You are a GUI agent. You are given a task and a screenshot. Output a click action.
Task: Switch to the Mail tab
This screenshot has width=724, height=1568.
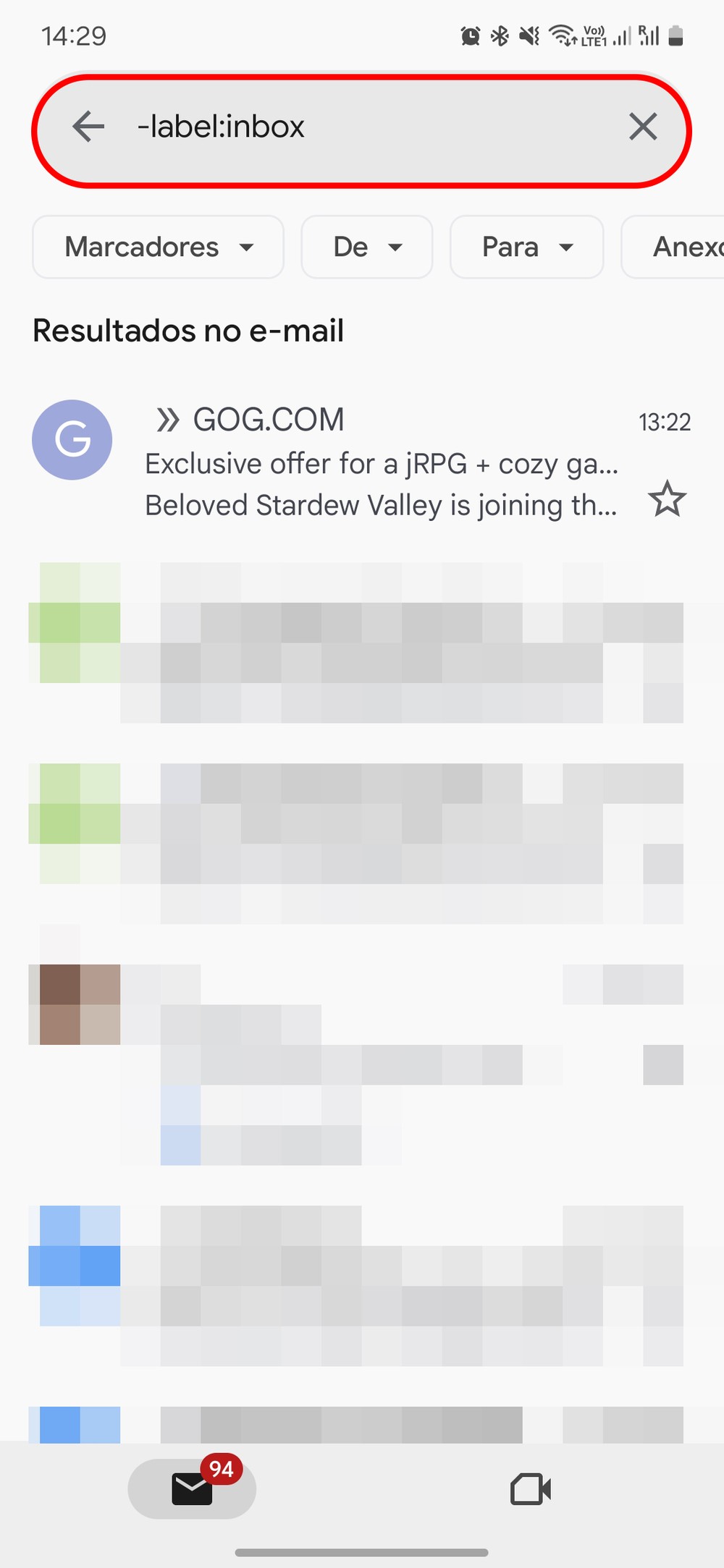192,1488
